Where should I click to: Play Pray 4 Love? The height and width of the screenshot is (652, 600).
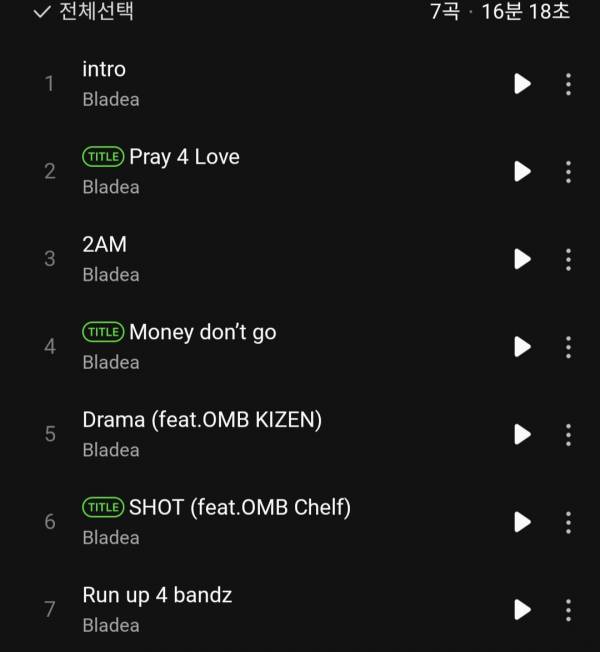point(522,171)
